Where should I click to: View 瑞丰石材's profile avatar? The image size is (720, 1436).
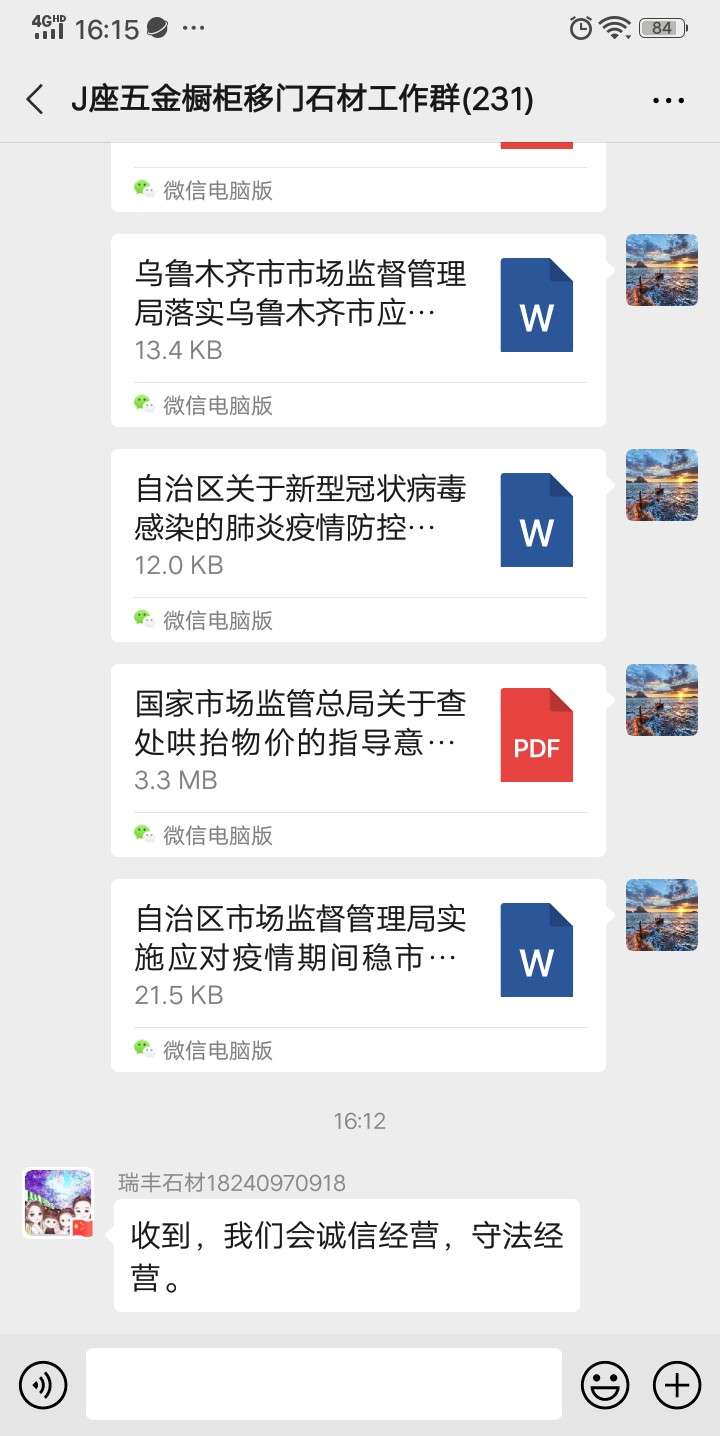[58, 1203]
